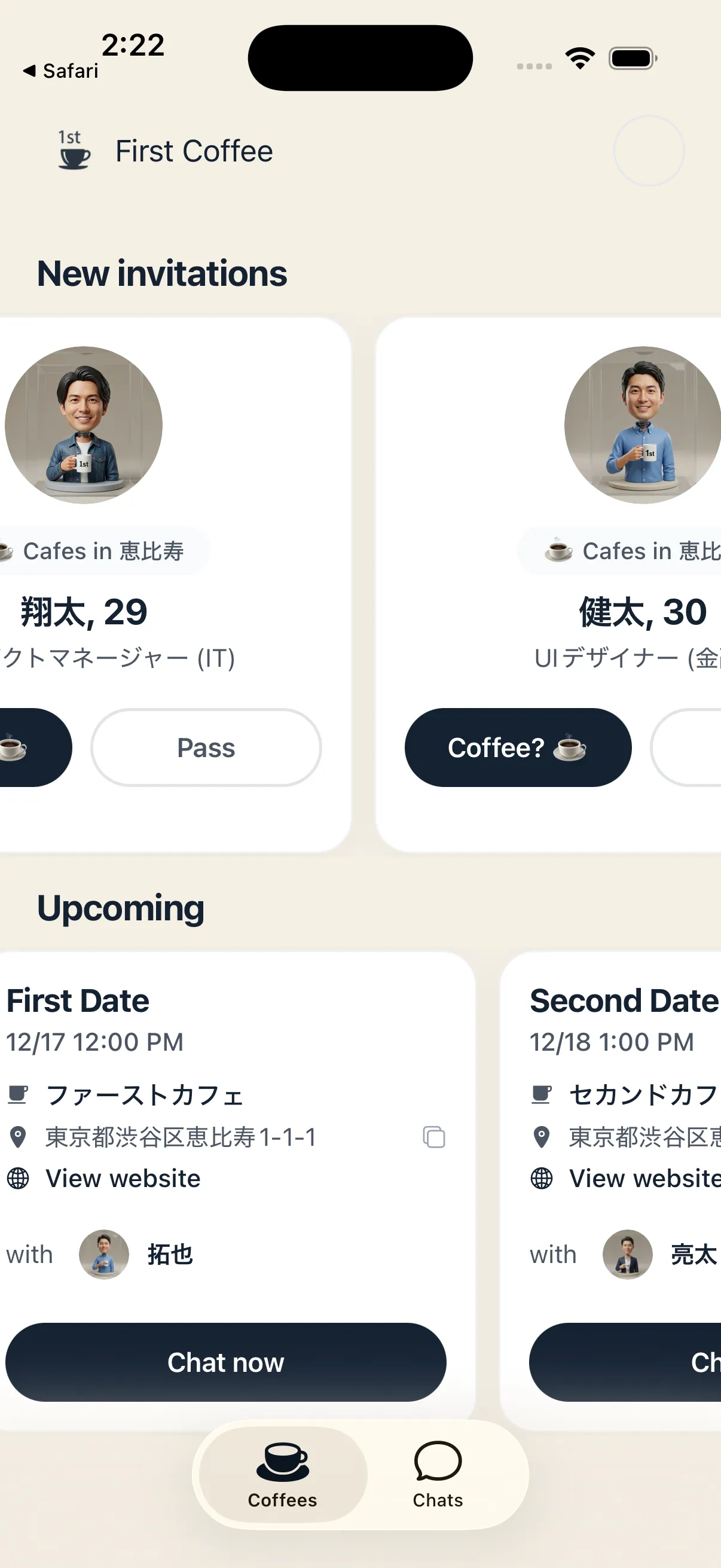This screenshot has width=721, height=1568.
Task: Go back to Safari
Action: tap(61, 71)
